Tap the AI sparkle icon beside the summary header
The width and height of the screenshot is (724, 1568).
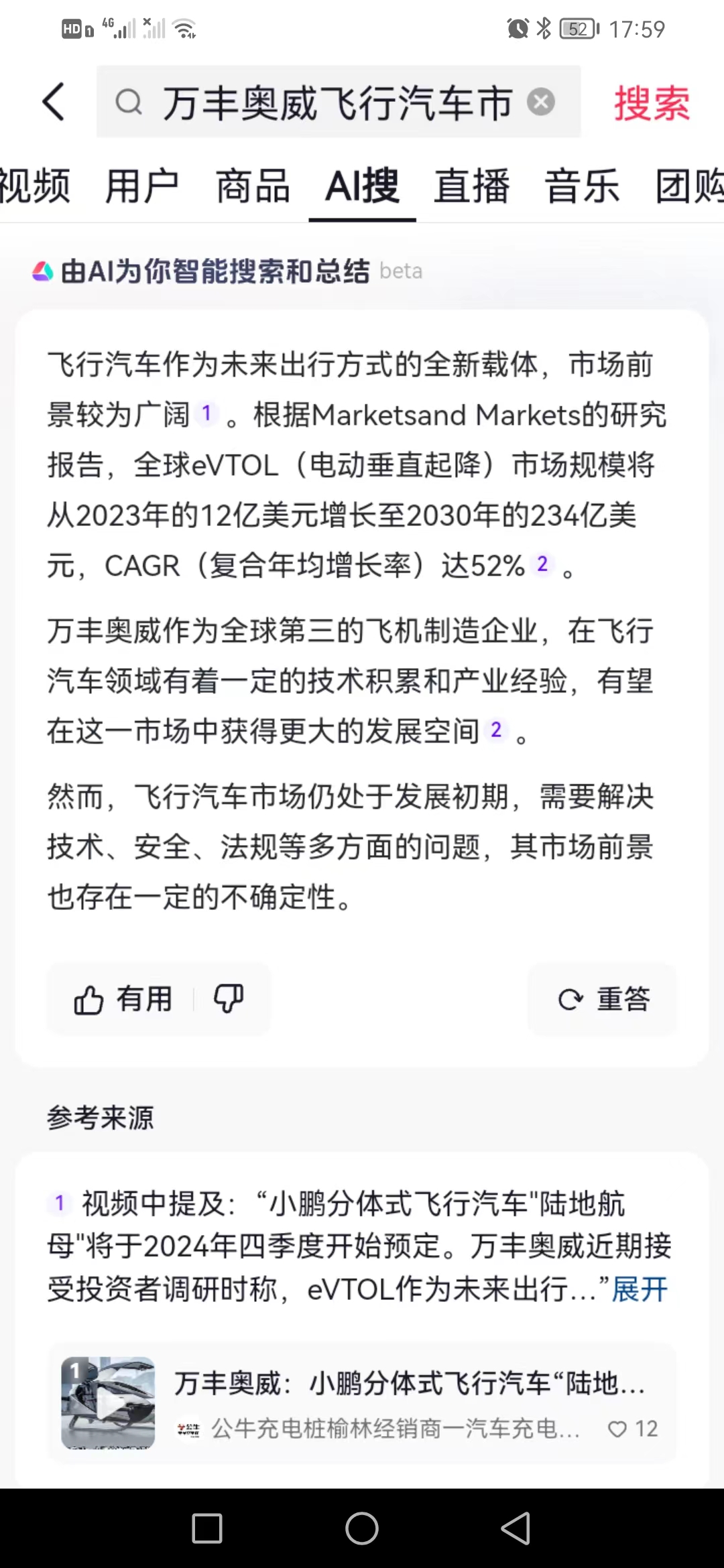(44, 270)
